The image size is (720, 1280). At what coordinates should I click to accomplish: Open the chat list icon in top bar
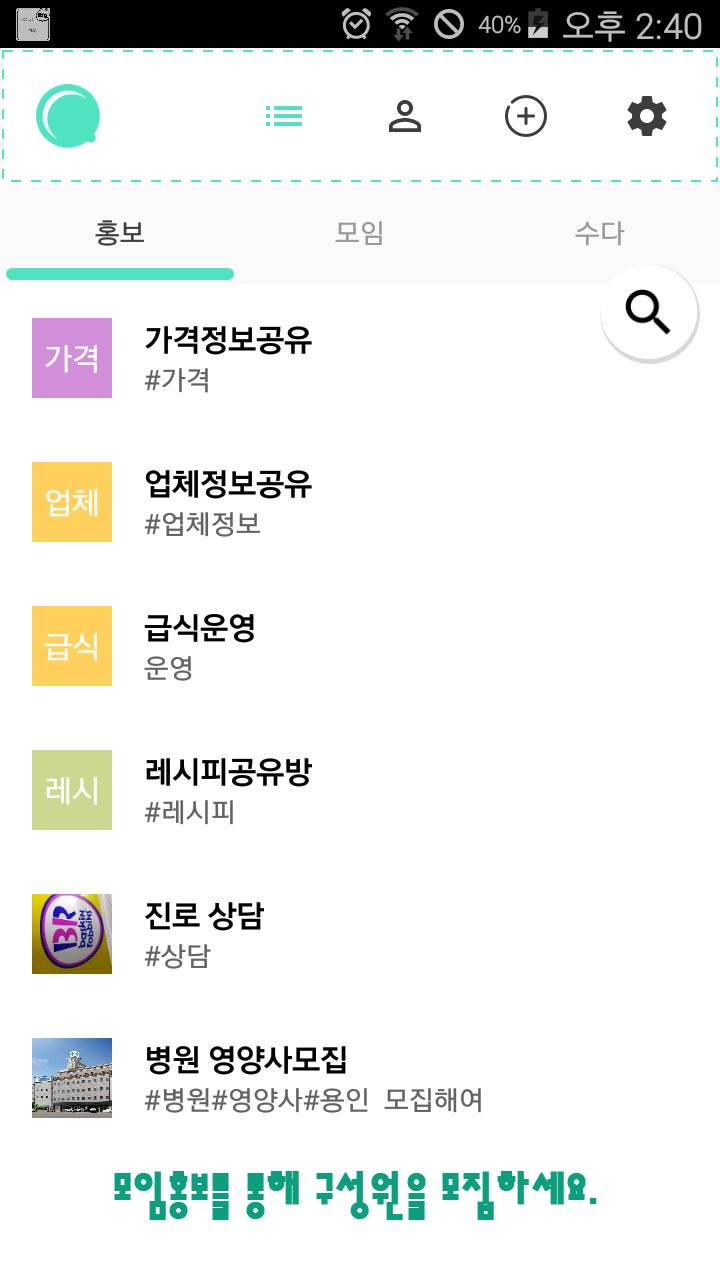point(285,115)
